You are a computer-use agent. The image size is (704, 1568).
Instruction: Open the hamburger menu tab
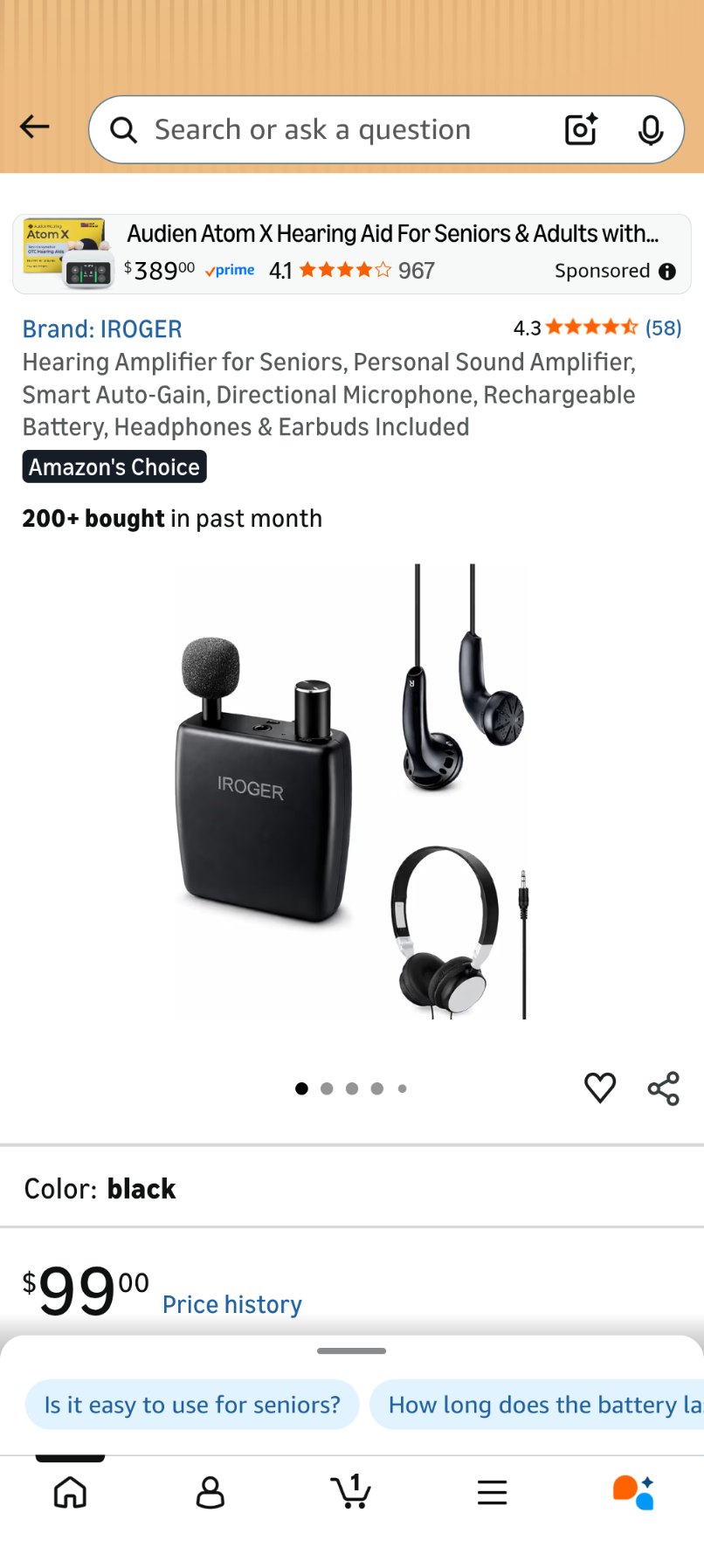(x=493, y=1492)
